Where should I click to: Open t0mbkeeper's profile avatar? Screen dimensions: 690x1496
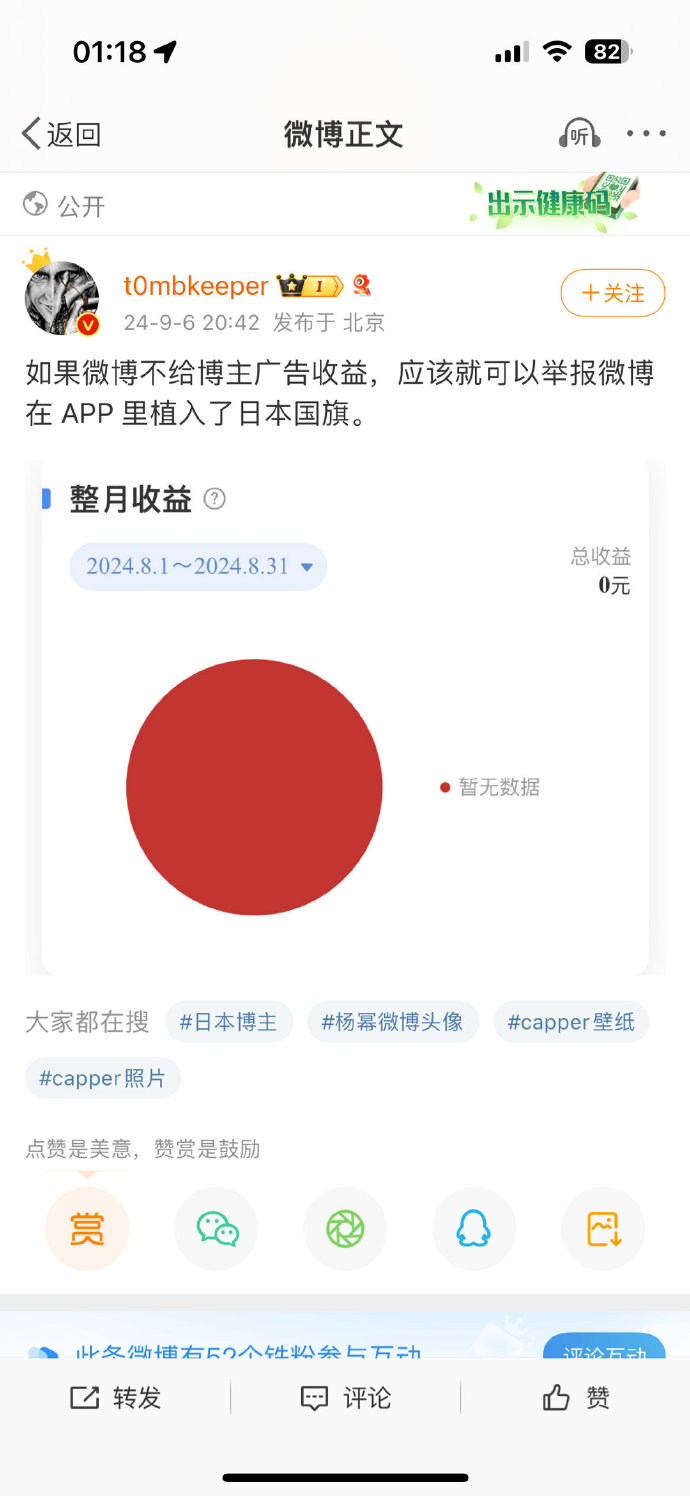click(x=61, y=297)
